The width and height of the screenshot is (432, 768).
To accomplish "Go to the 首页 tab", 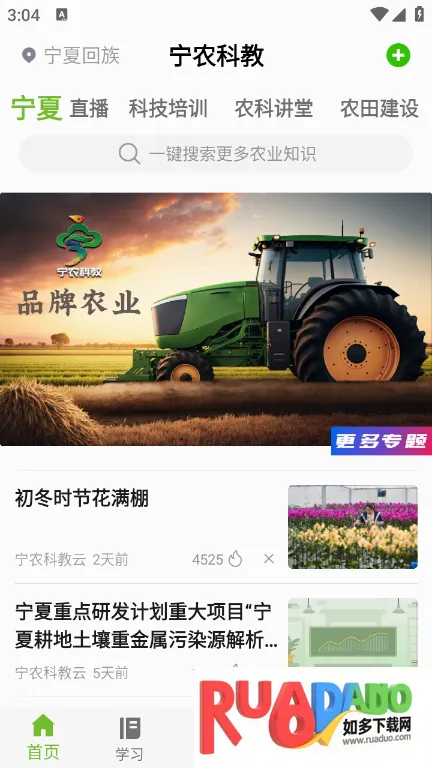I will [43, 737].
